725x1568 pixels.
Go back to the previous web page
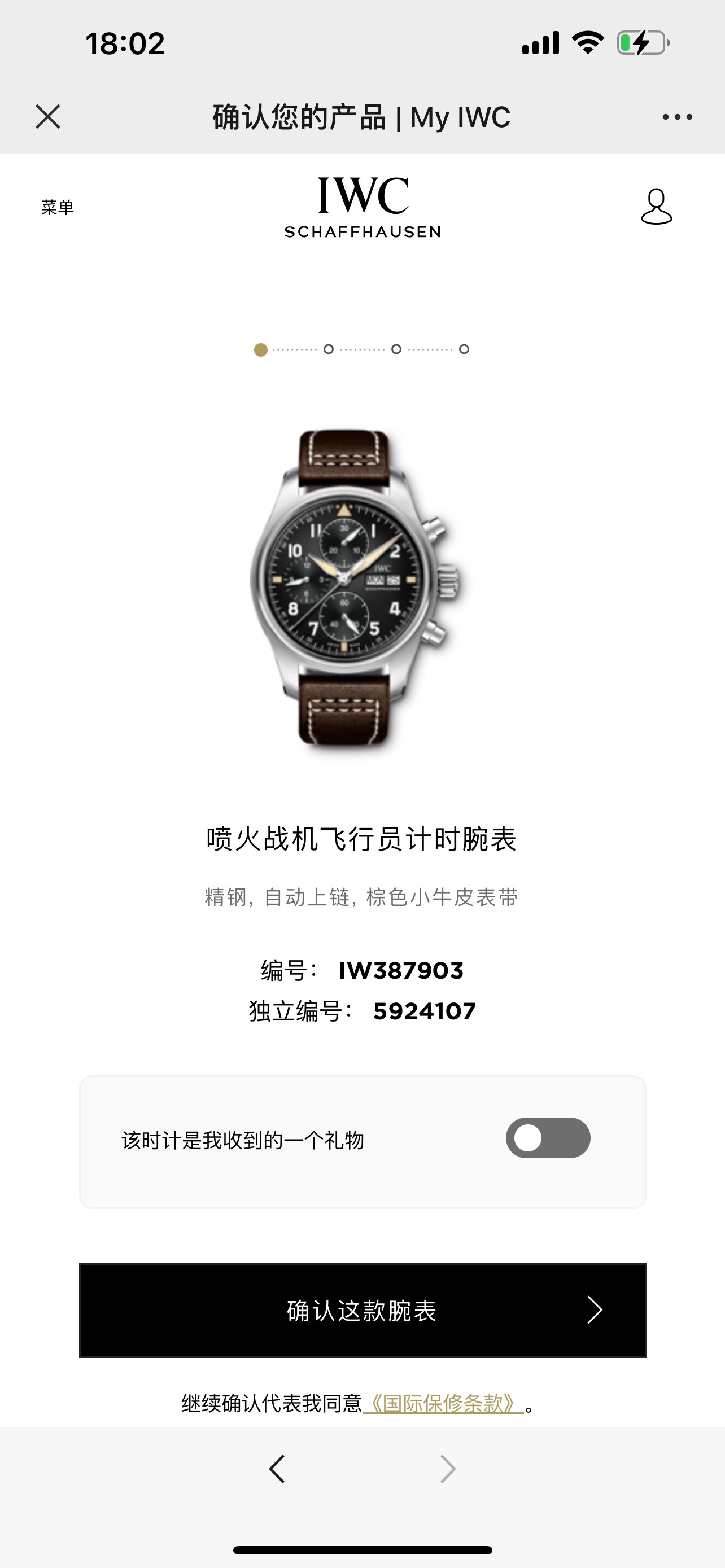pyautogui.click(x=277, y=1469)
